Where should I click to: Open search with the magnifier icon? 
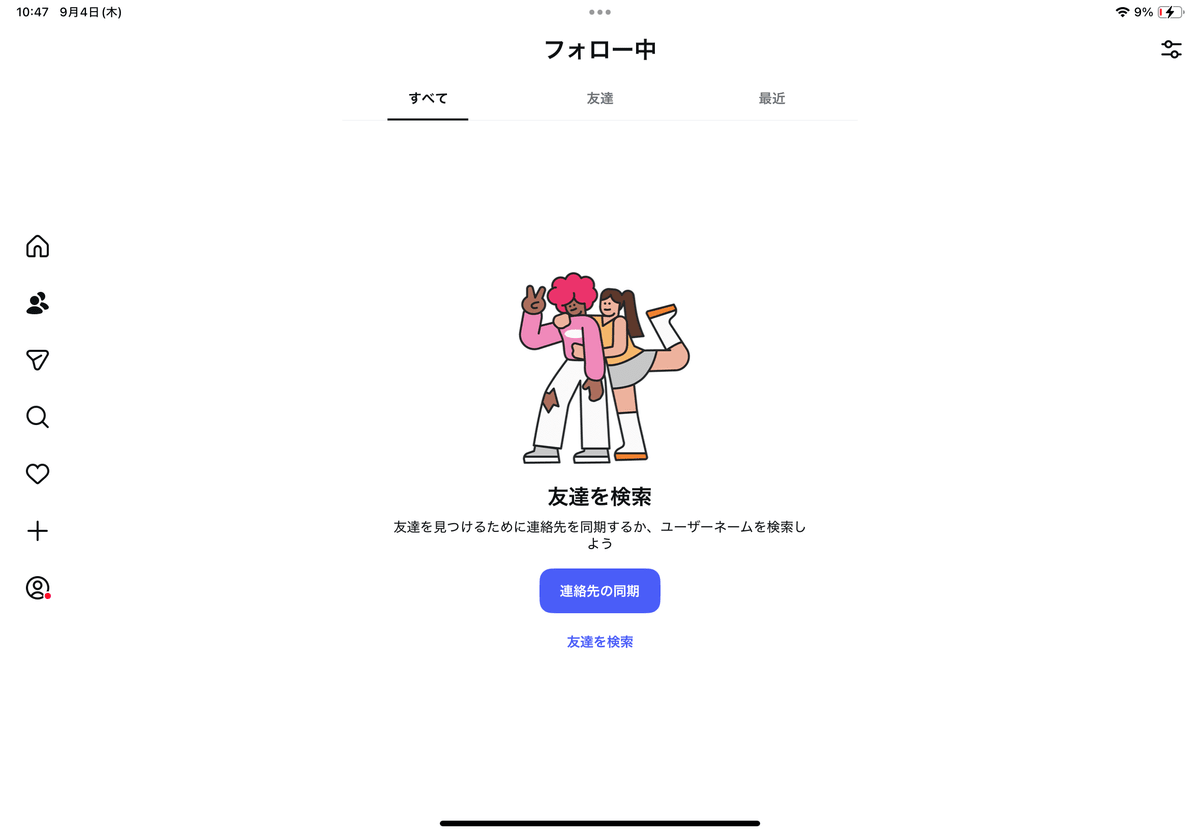tap(37, 417)
